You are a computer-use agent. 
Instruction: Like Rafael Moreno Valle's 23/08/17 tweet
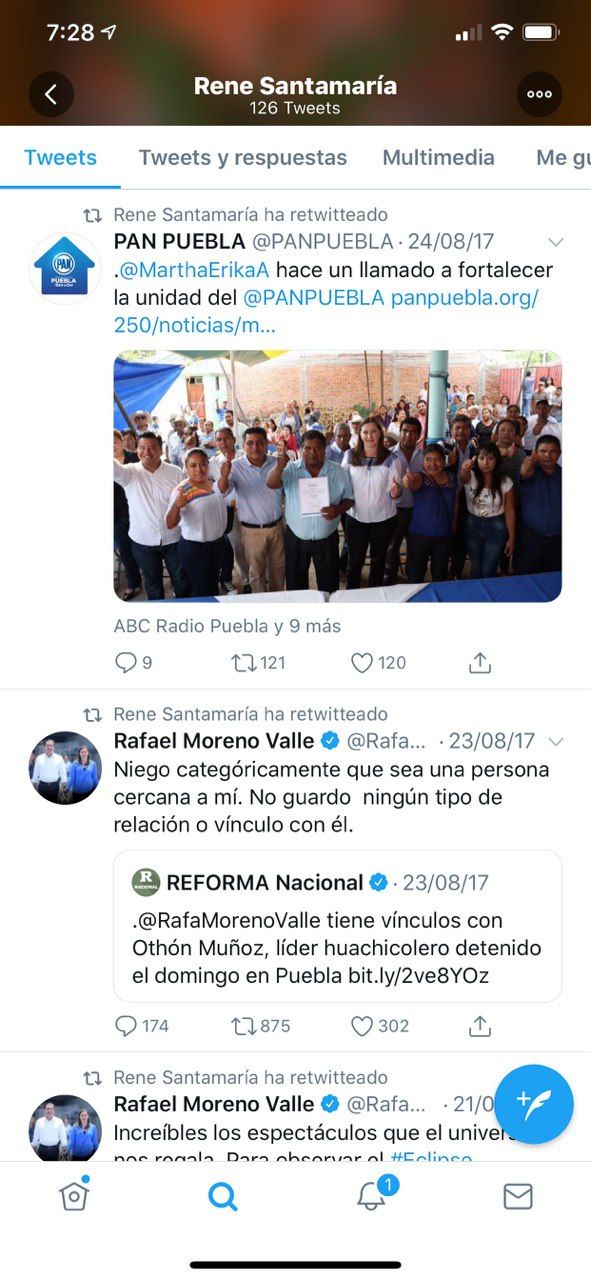pyautogui.click(x=380, y=1026)
